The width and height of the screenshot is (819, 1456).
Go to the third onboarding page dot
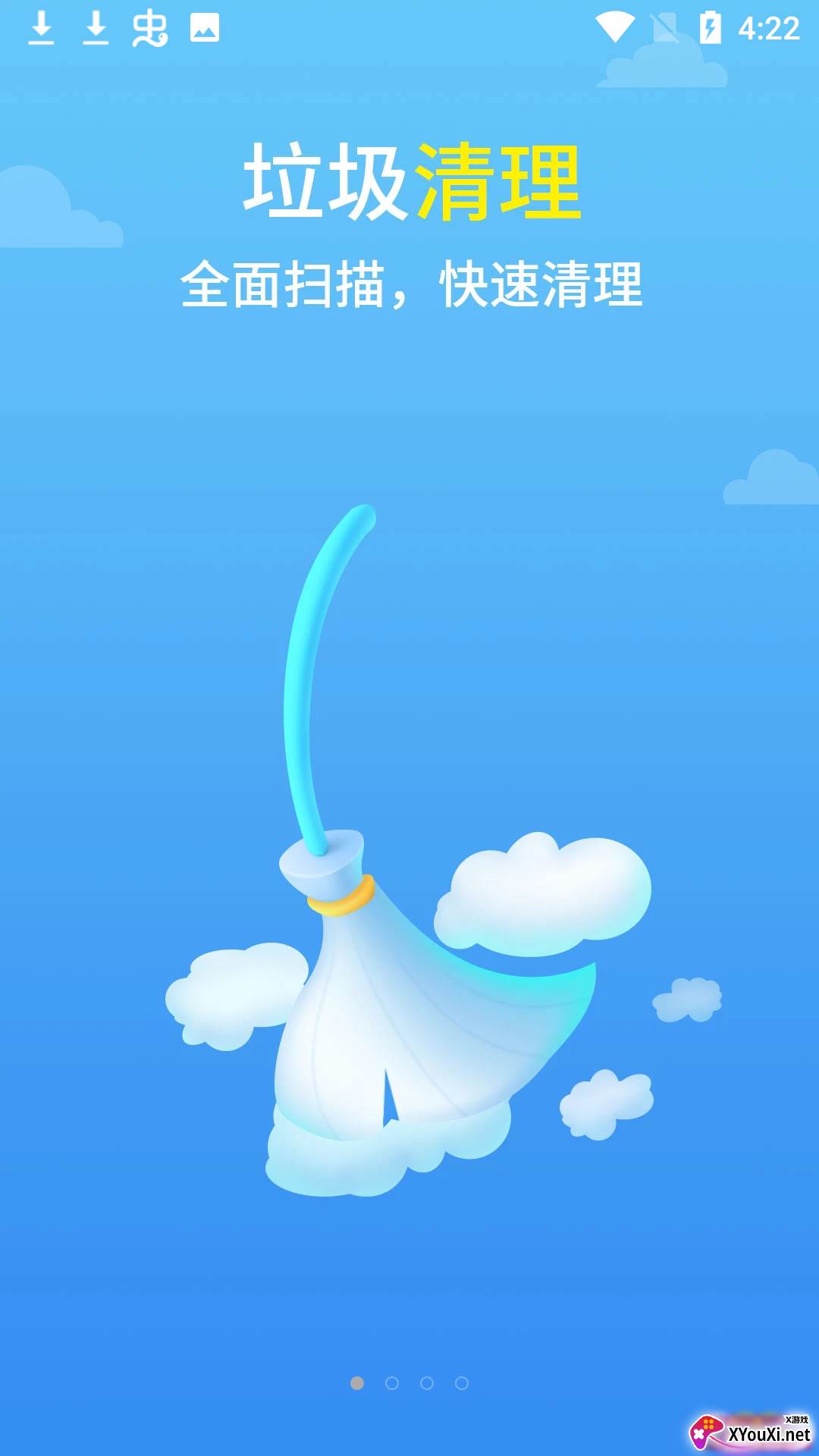(x=427, y=1383)
